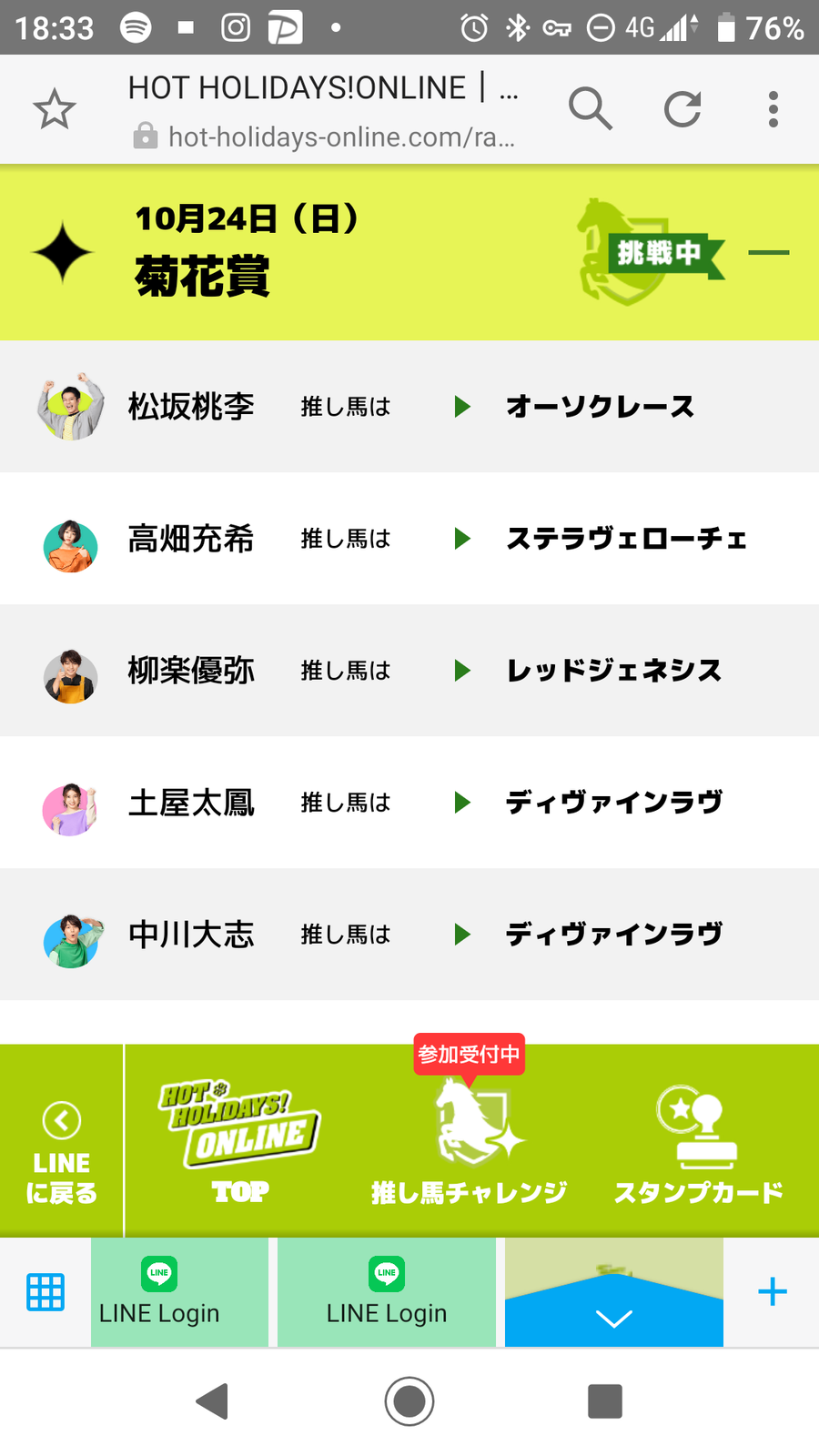Reload the current page

point(682,109)
